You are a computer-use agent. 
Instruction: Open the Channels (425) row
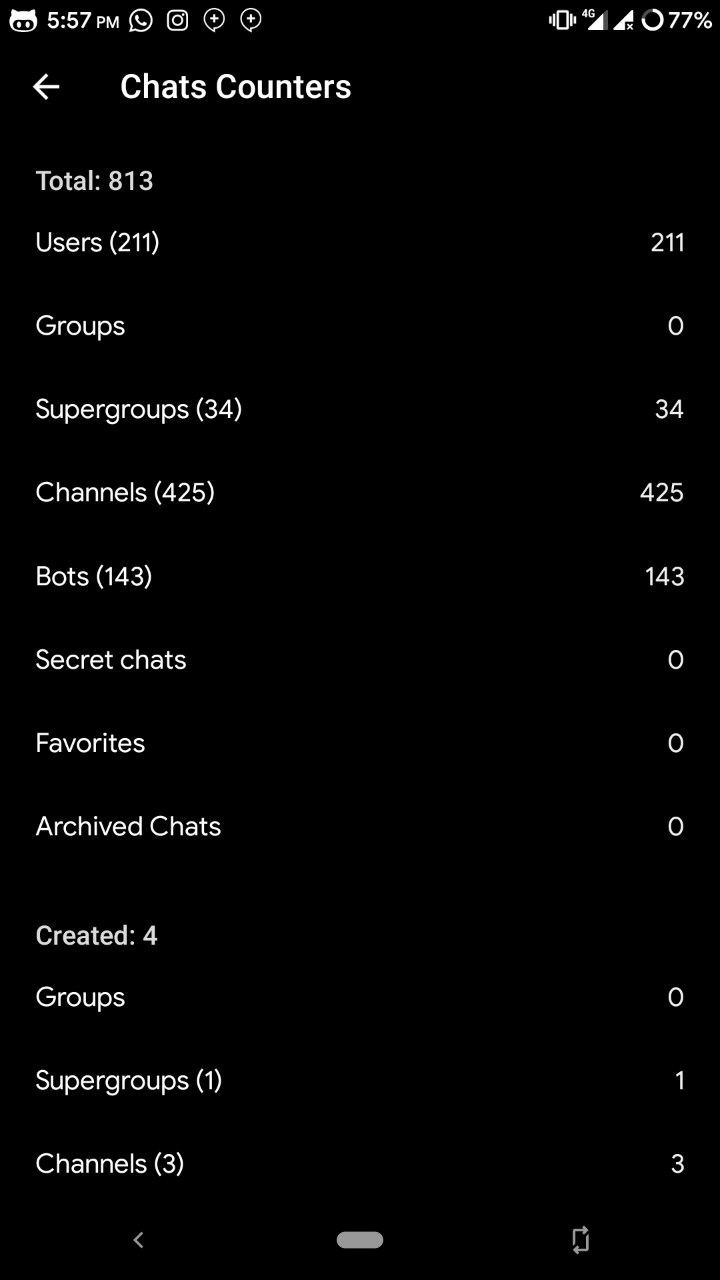pos(360,492)
